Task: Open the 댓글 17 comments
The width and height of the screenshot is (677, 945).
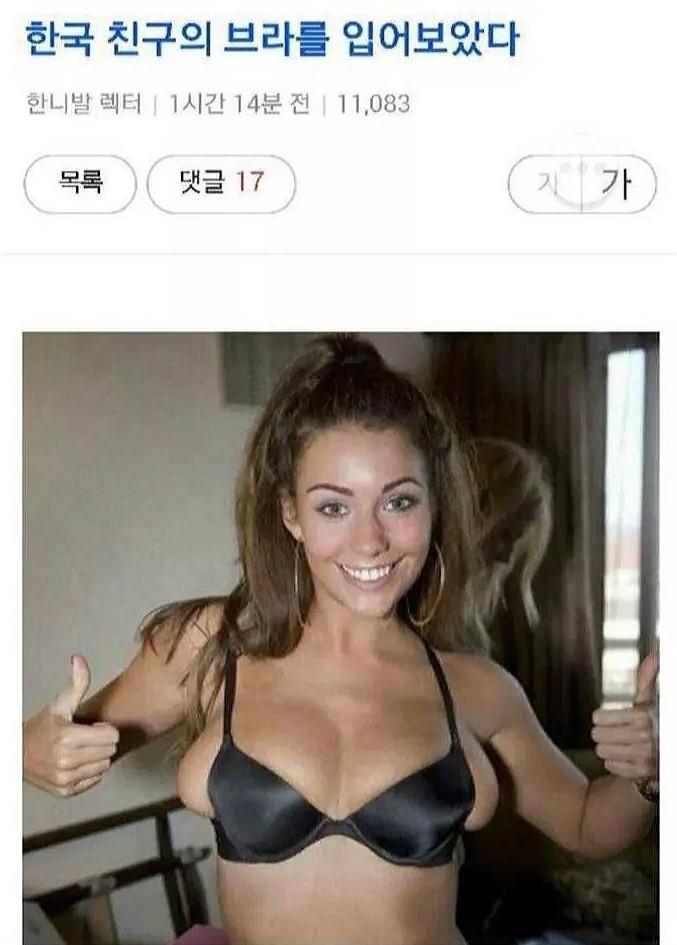Action: 221,184
